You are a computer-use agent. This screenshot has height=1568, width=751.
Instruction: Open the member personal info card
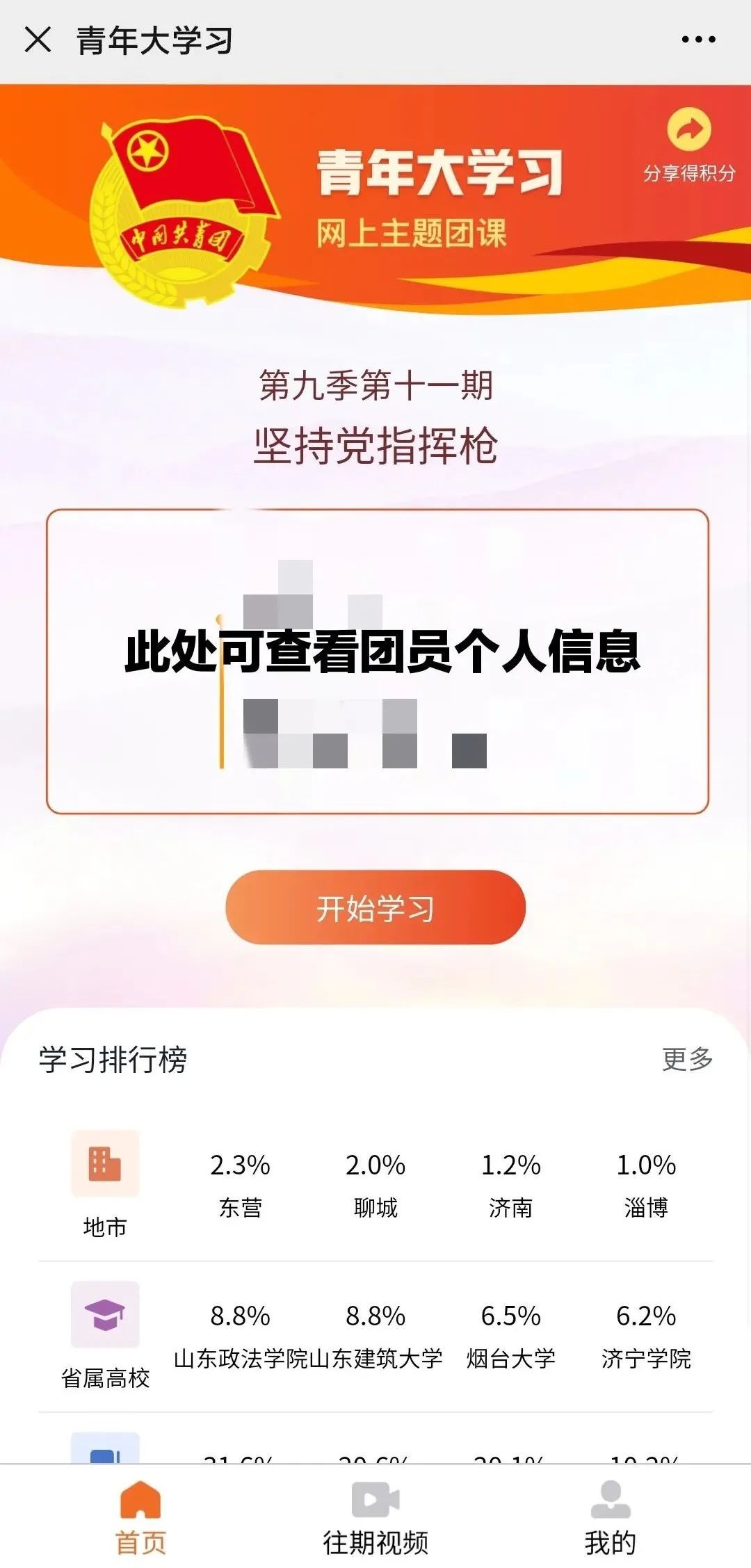click(x=377, y=661)
